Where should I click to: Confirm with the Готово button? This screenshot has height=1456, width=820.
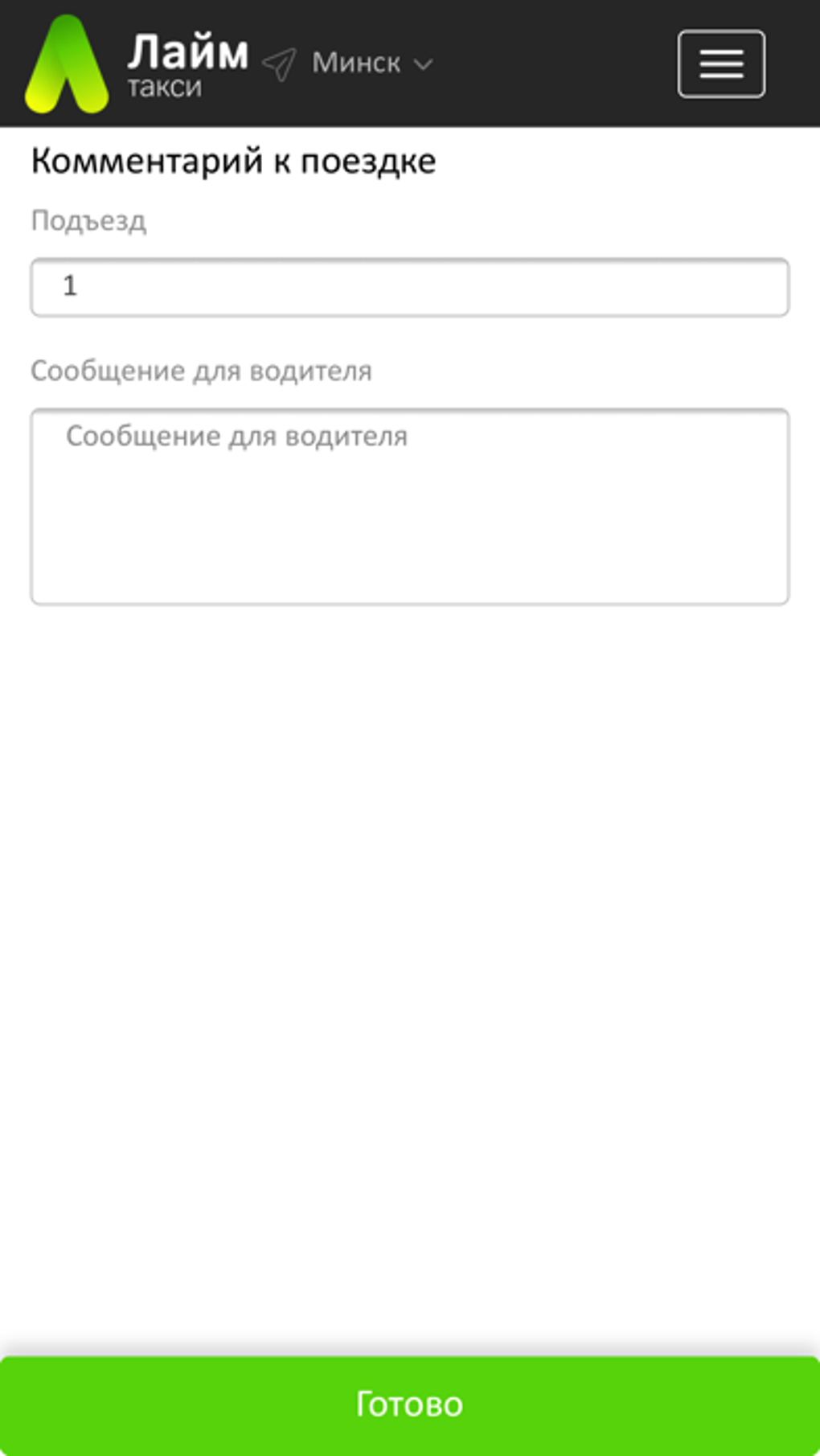tap(409, 1404)
